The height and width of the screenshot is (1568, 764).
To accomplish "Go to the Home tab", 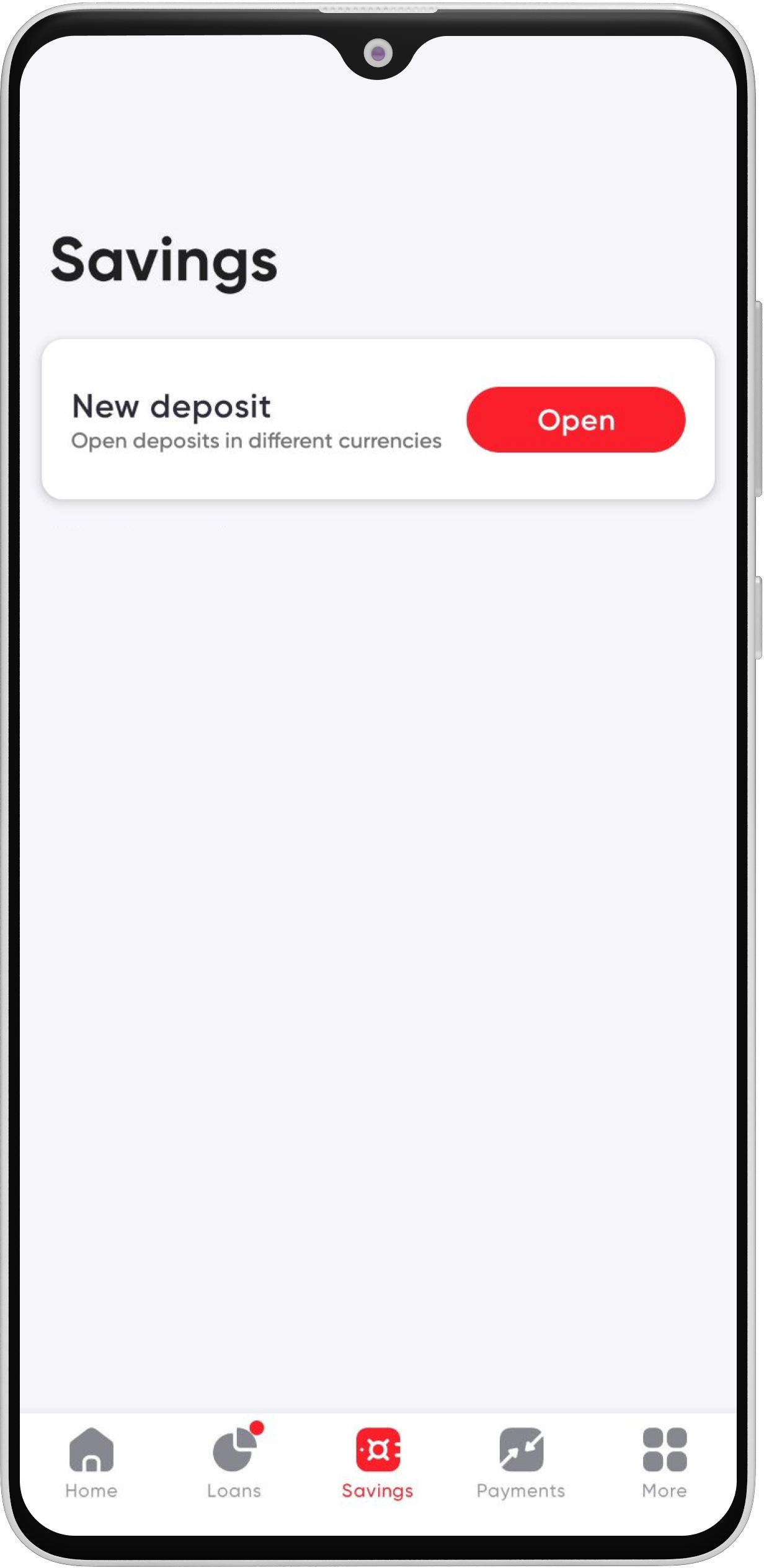I will click(91, 1463).
